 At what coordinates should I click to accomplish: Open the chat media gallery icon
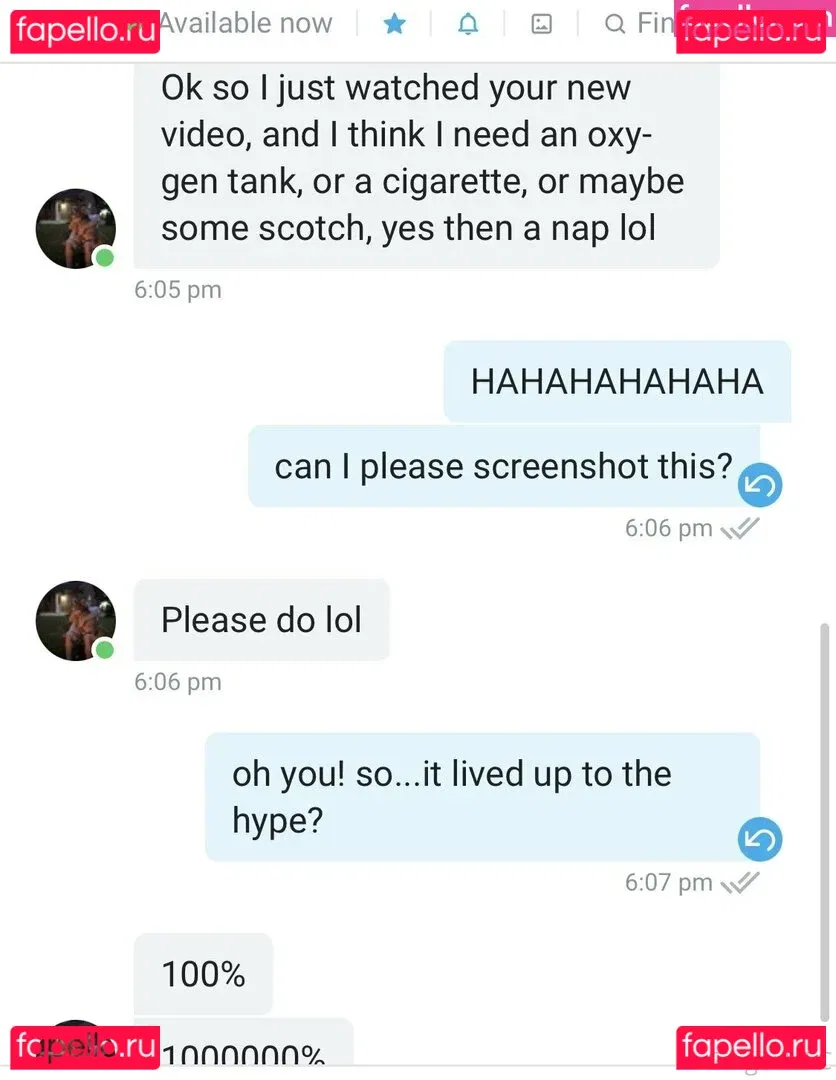point(541,24)
